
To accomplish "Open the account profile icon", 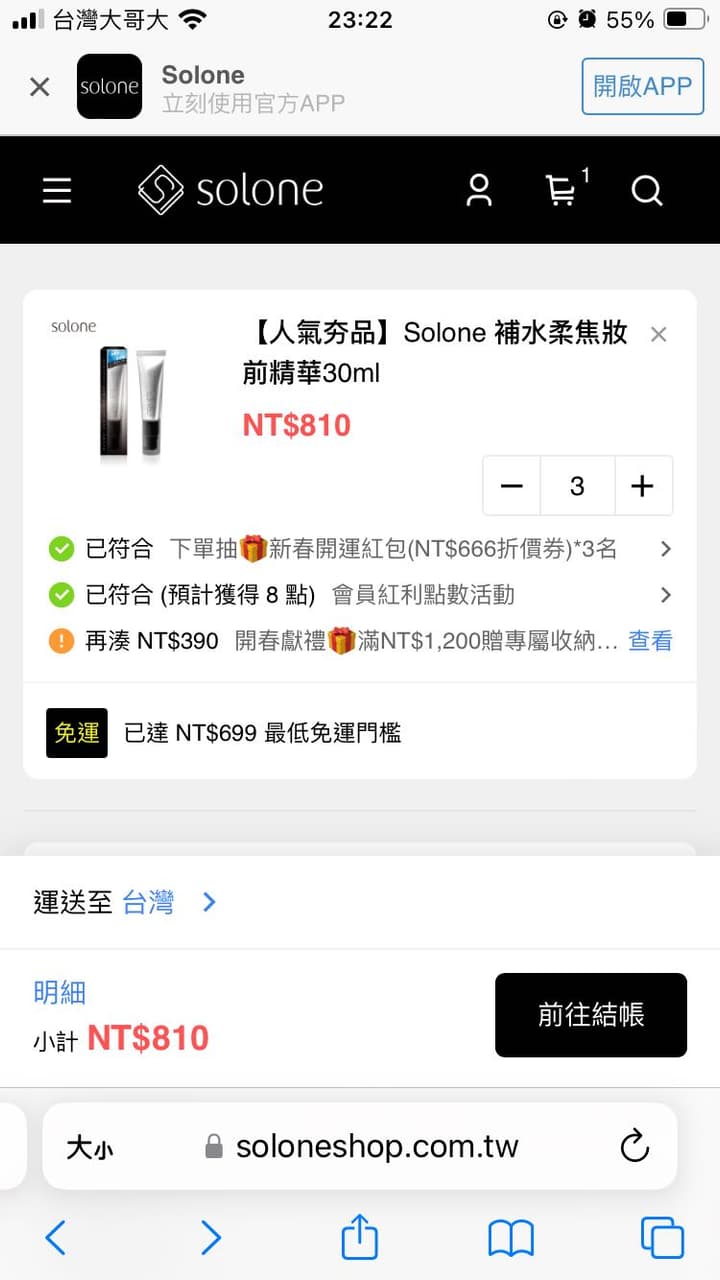I will (x=479, y=190).
